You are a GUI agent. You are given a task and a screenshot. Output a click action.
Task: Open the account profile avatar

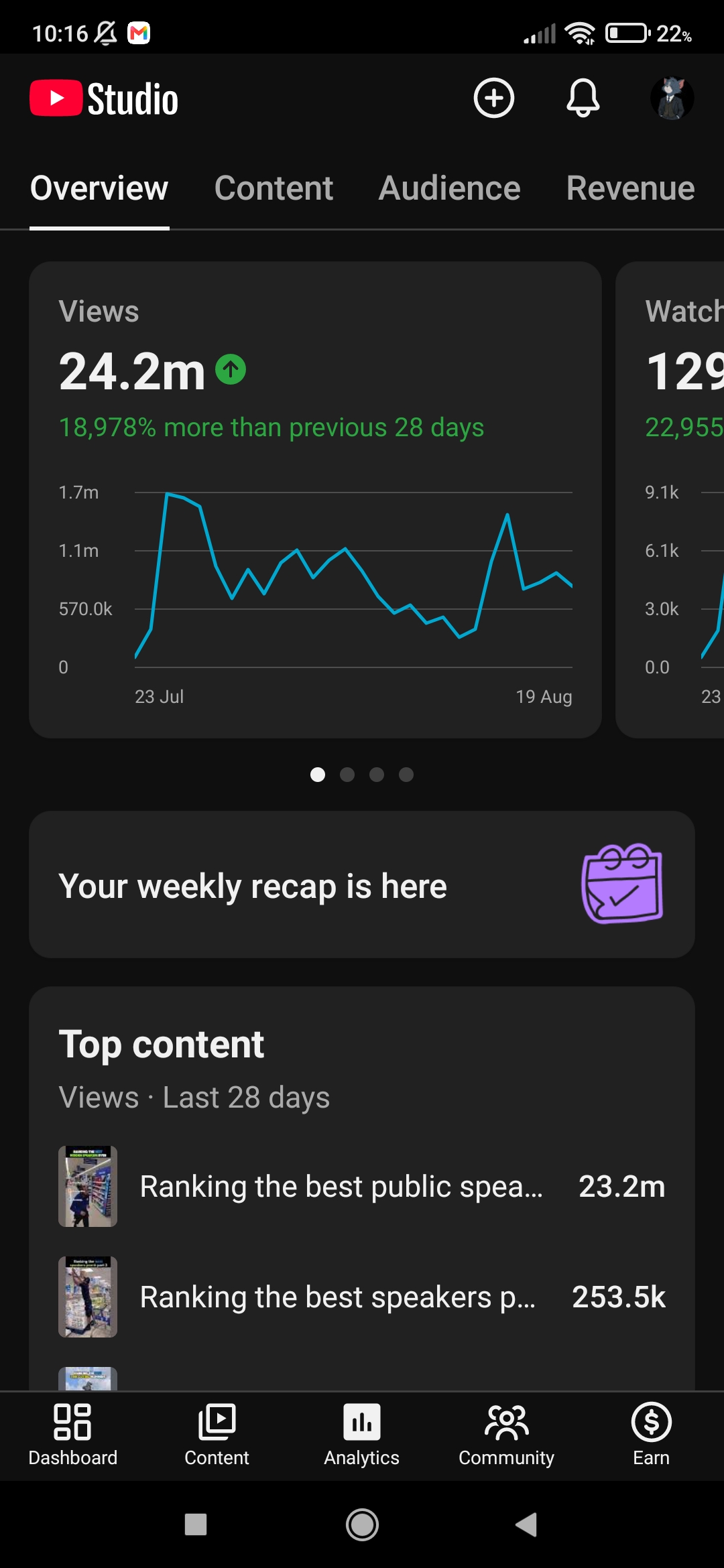click(672, 99)
